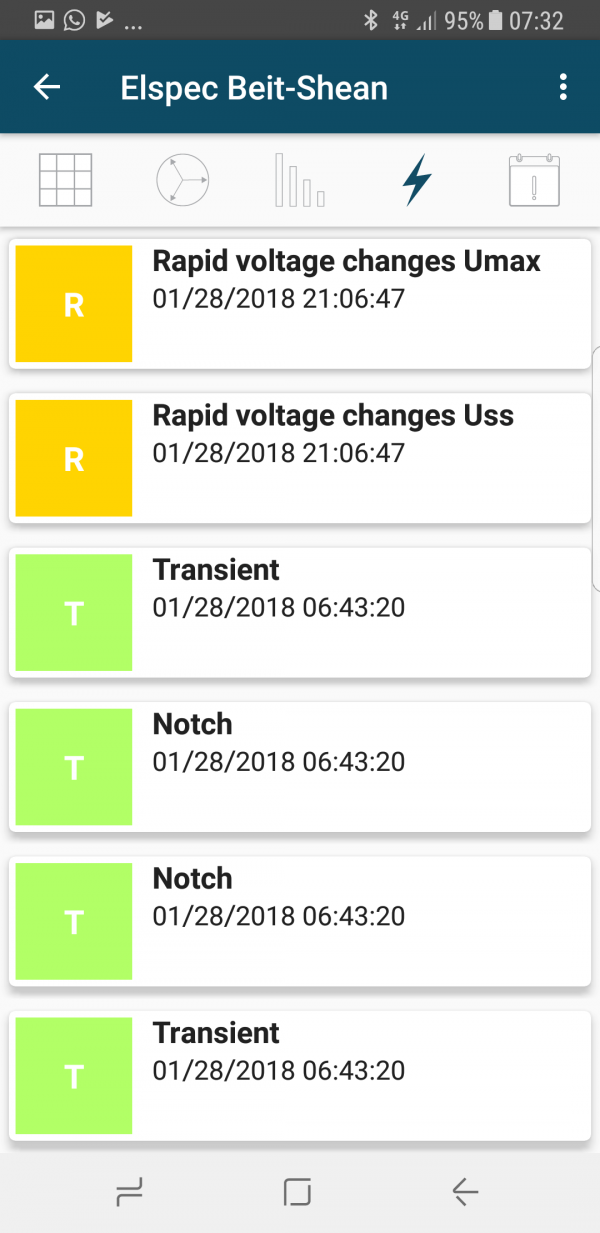Open the system recent apps view
This screenshot has width=600, height=1233.
[x=129, y=1191]
